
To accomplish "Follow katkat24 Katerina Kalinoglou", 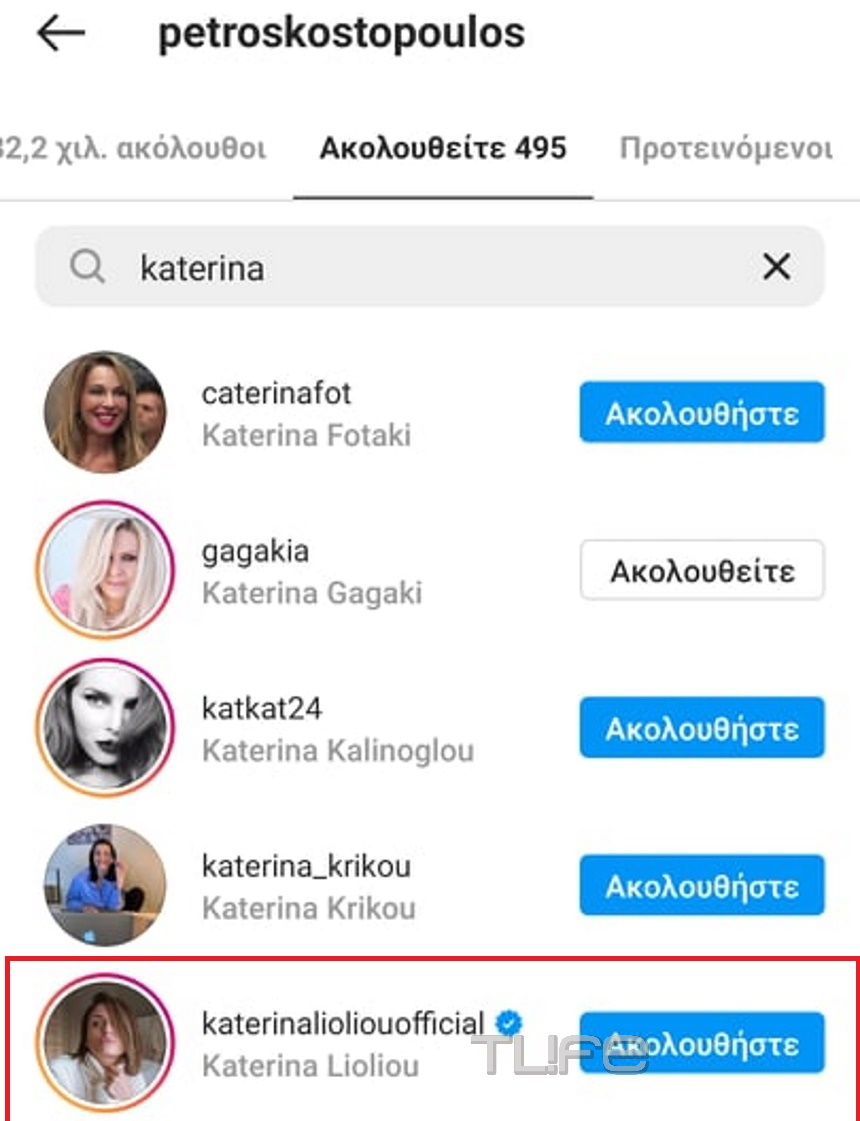I will [702, 728].
